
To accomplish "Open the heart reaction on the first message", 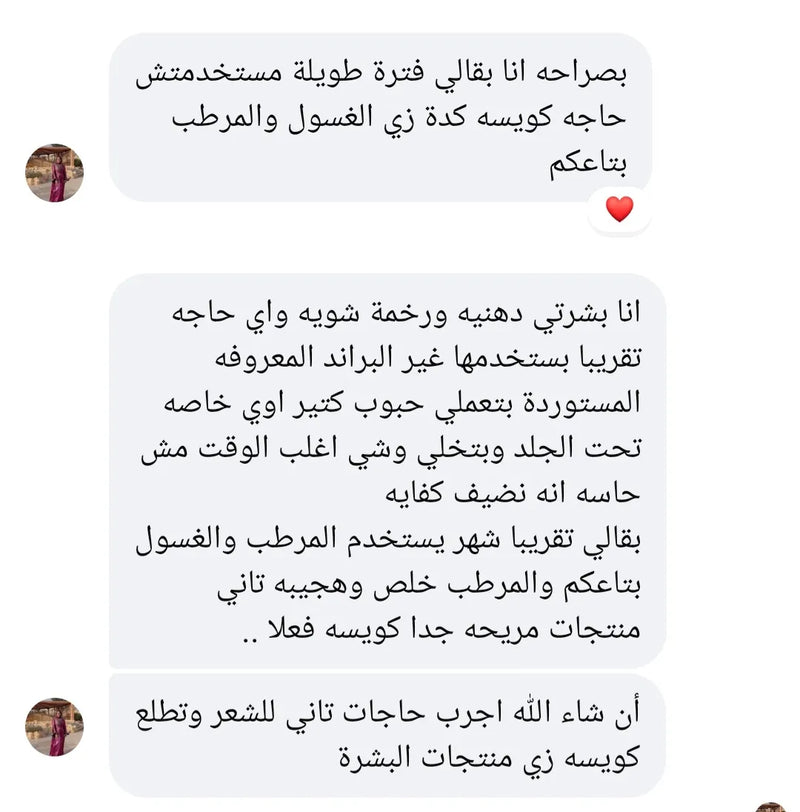I will coord(619,209).
